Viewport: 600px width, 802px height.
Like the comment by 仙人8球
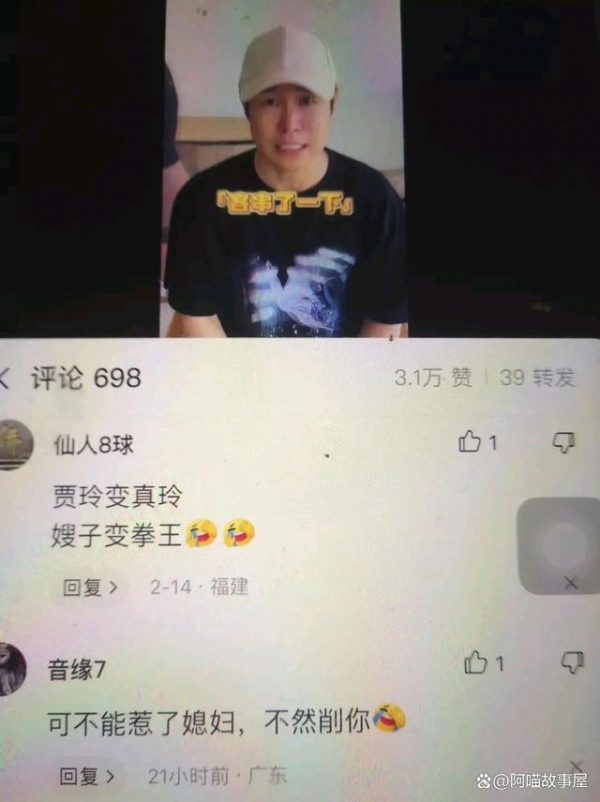pos(470,442)
